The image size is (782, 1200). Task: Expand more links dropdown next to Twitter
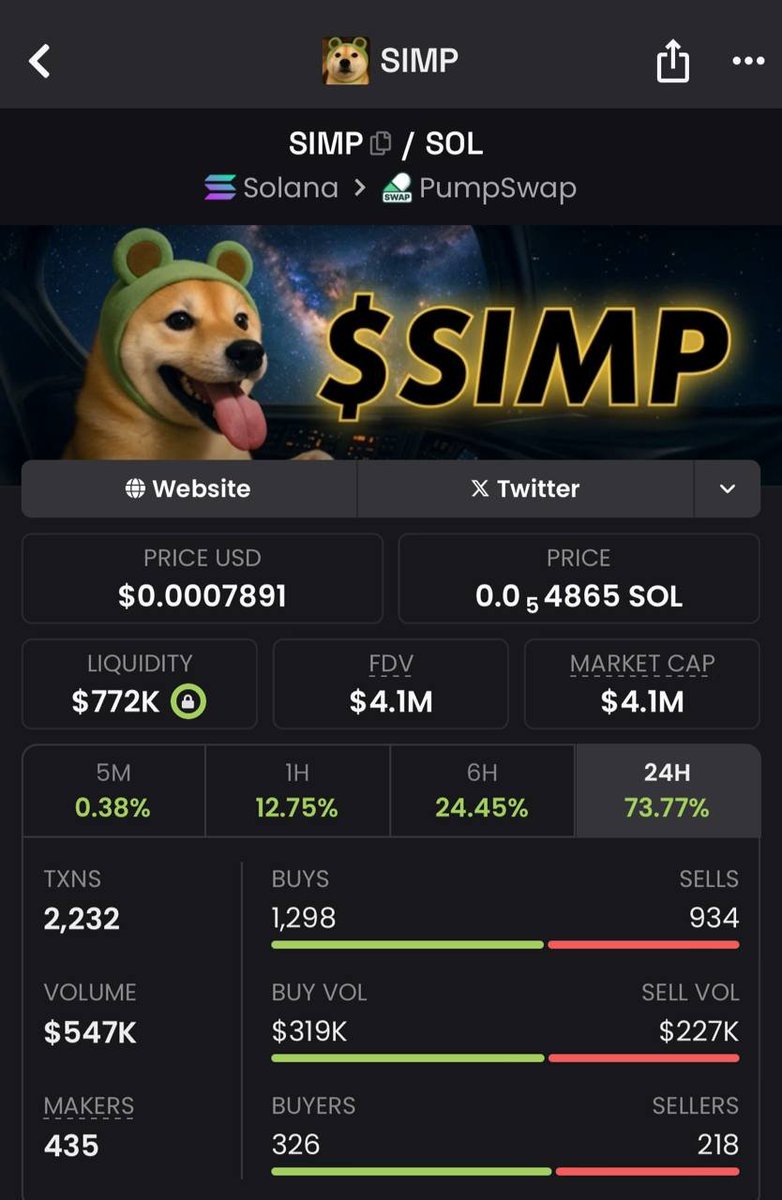(727, 489)
